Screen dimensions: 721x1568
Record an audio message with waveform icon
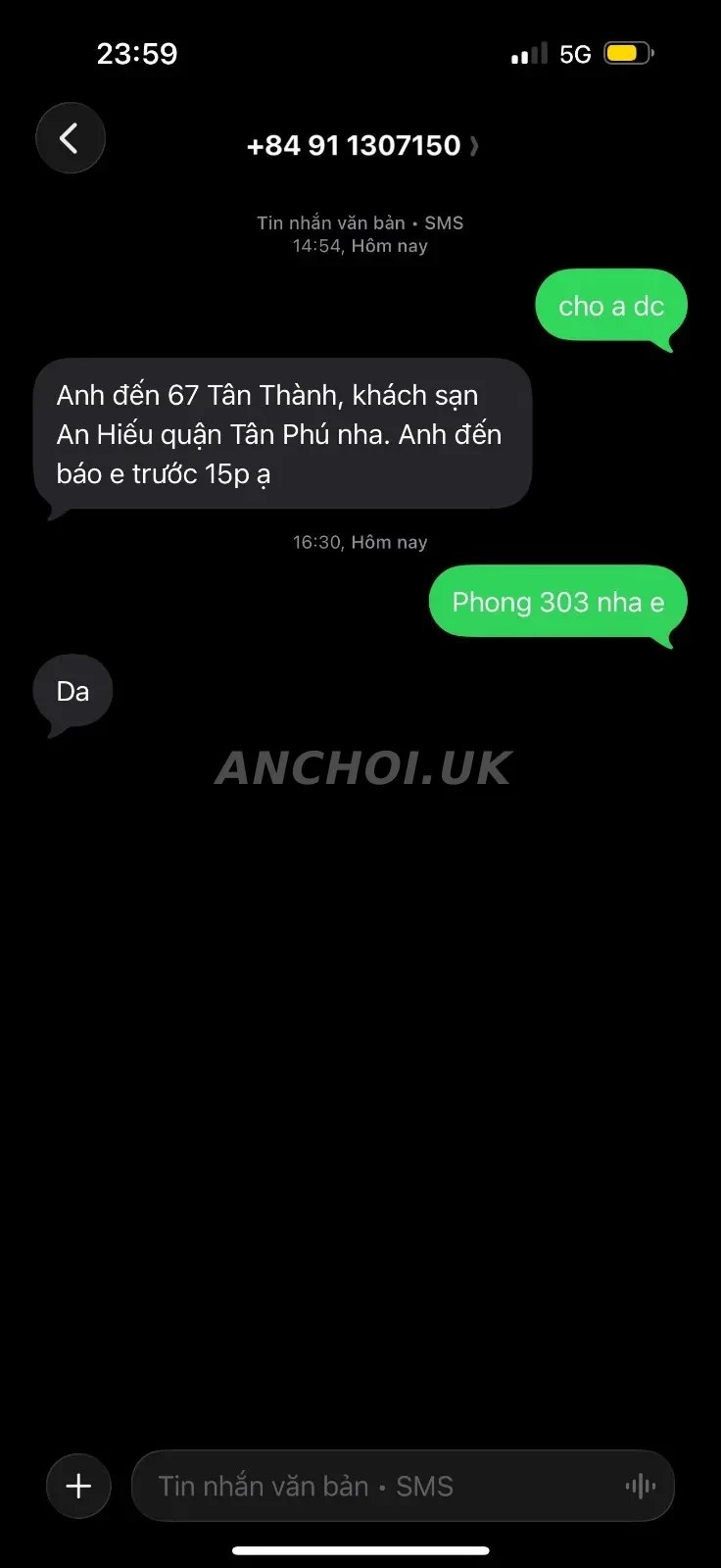641,1487
